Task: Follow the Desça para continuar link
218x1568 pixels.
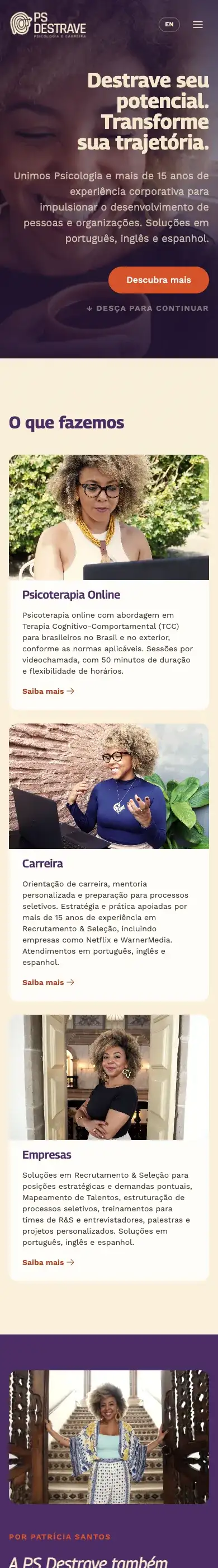Action: click(148, 309)
